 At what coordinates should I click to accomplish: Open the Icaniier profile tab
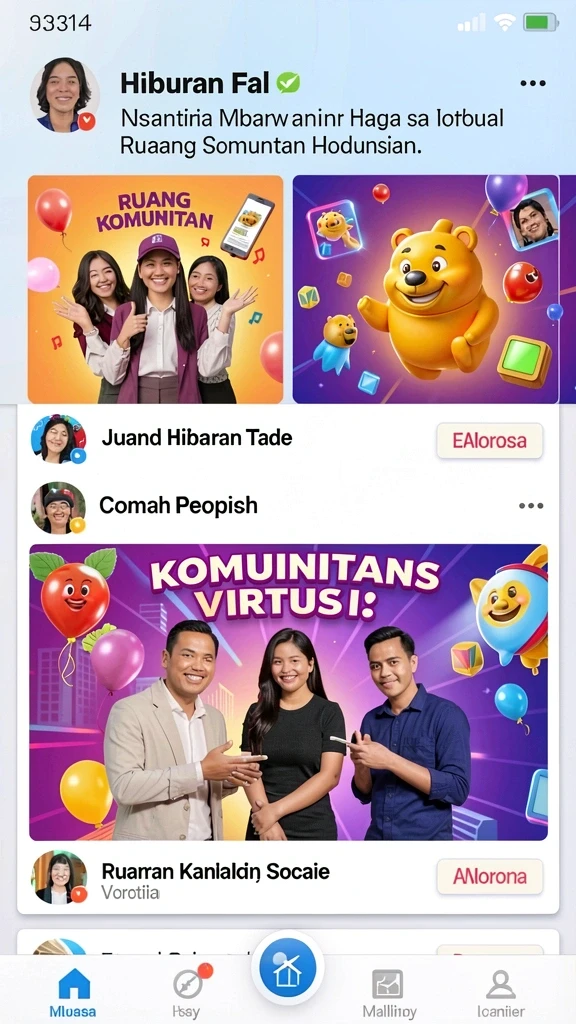(x=501, y=993)
